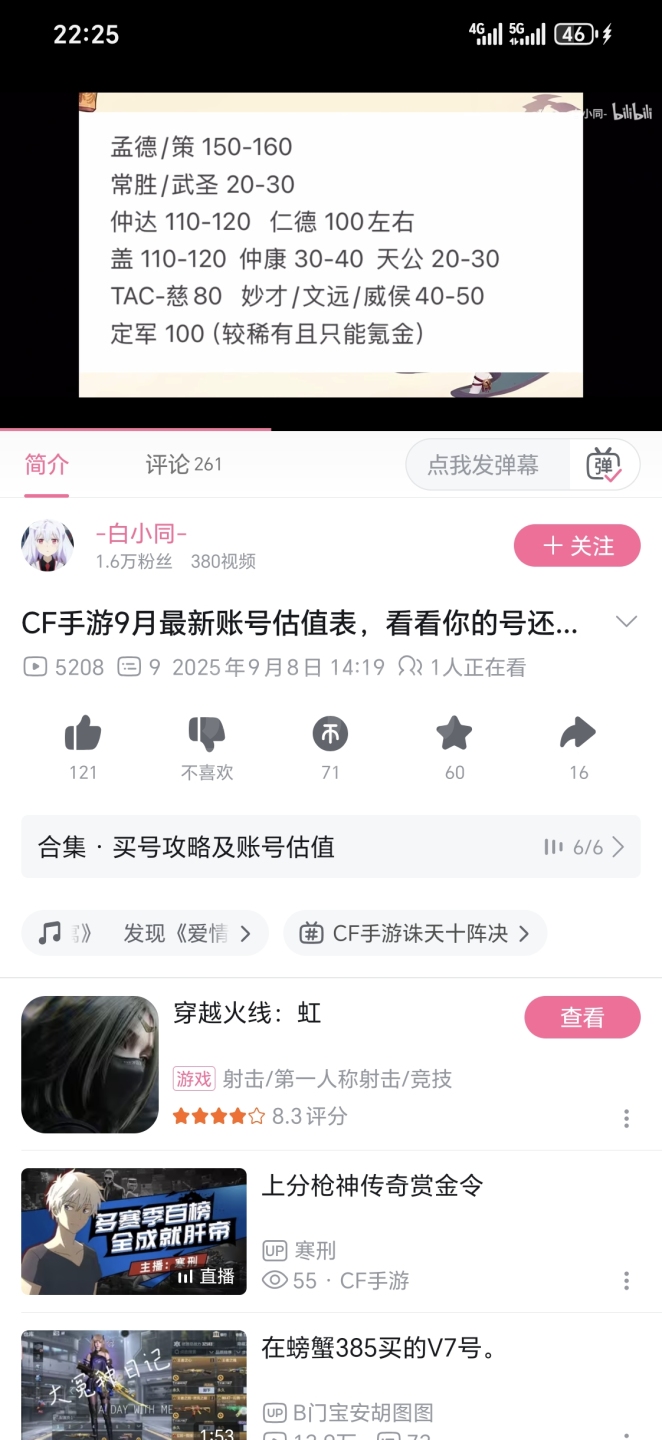This screenshot has height=1440, width=662.
Task: Switch to the 评论 tab
Action: (x=183, y=464)
